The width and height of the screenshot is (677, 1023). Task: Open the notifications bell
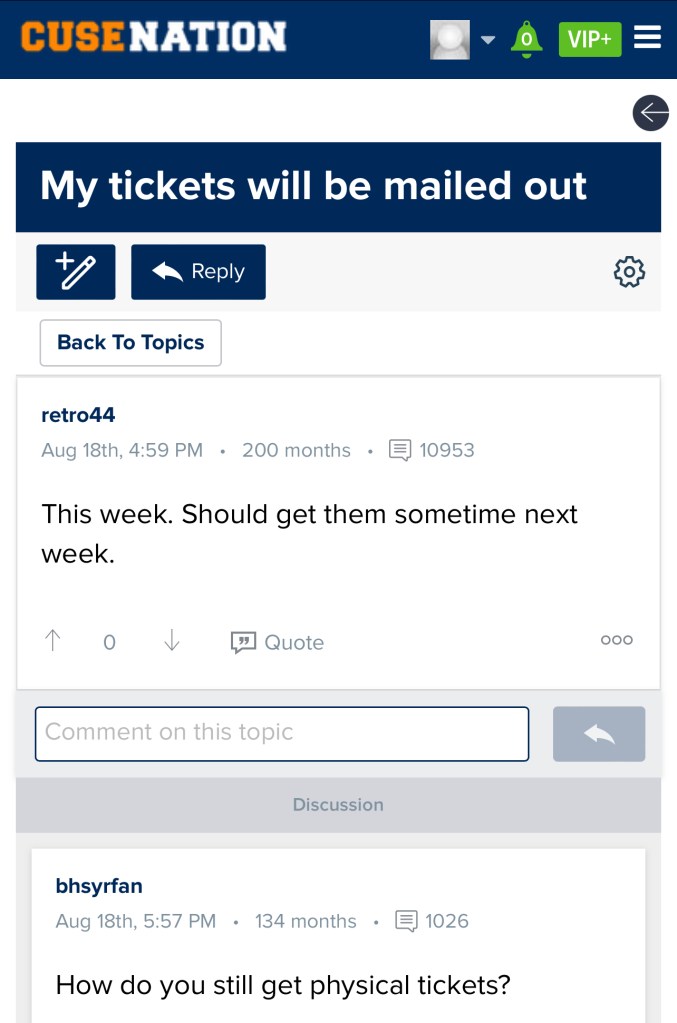point(526,39)
